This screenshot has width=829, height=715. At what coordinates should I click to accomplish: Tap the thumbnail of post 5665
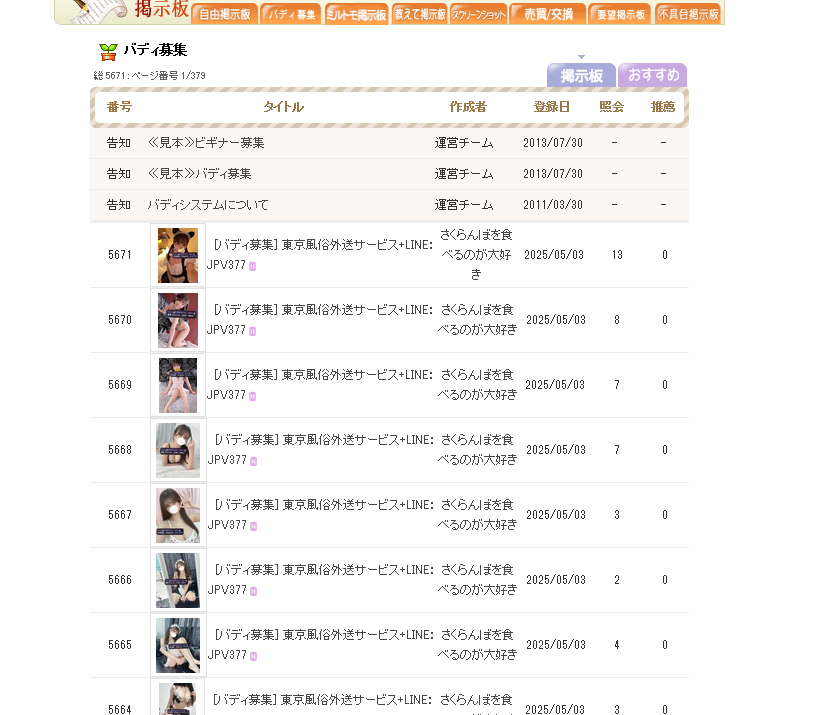178,645
